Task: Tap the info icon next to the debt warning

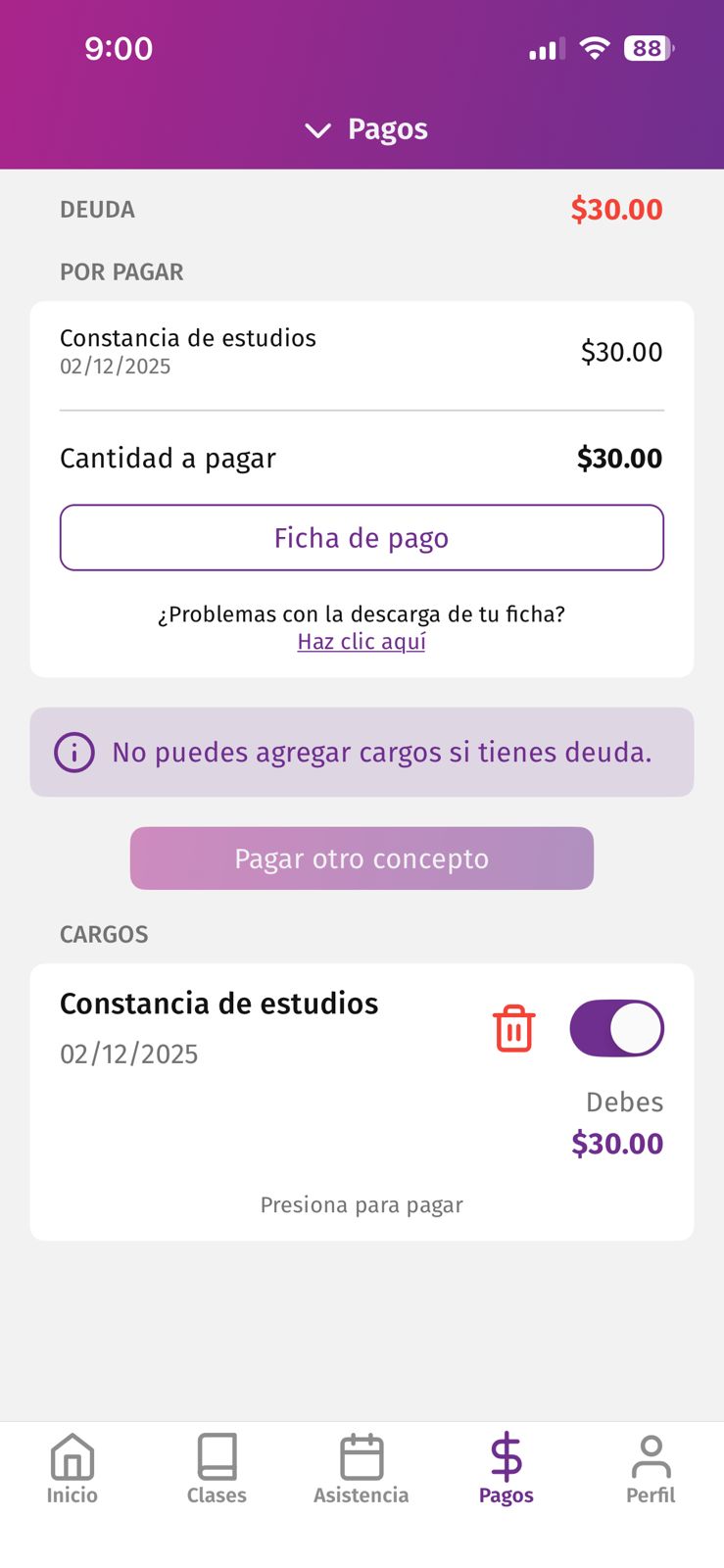Action: click(73, 753)
